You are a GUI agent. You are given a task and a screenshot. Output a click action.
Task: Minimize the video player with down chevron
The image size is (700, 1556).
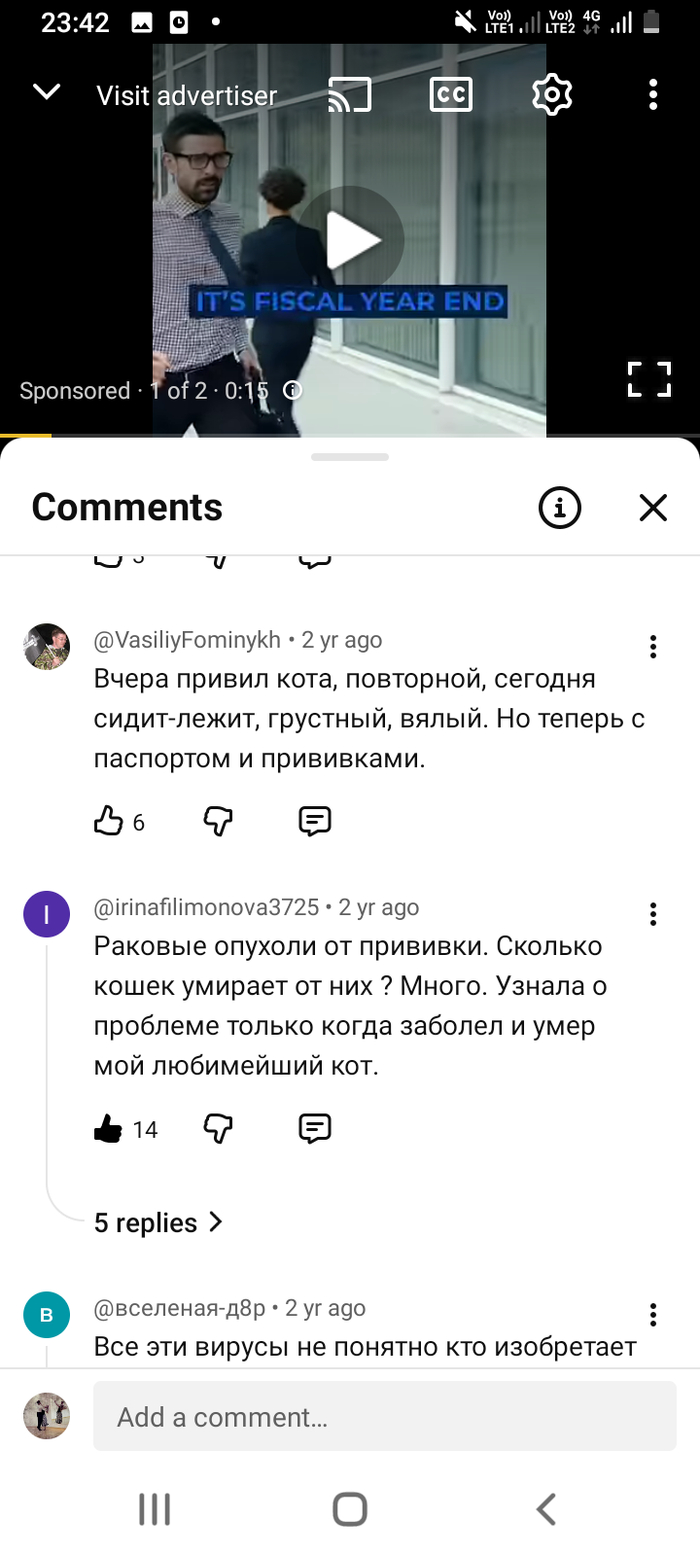(47, 93)
